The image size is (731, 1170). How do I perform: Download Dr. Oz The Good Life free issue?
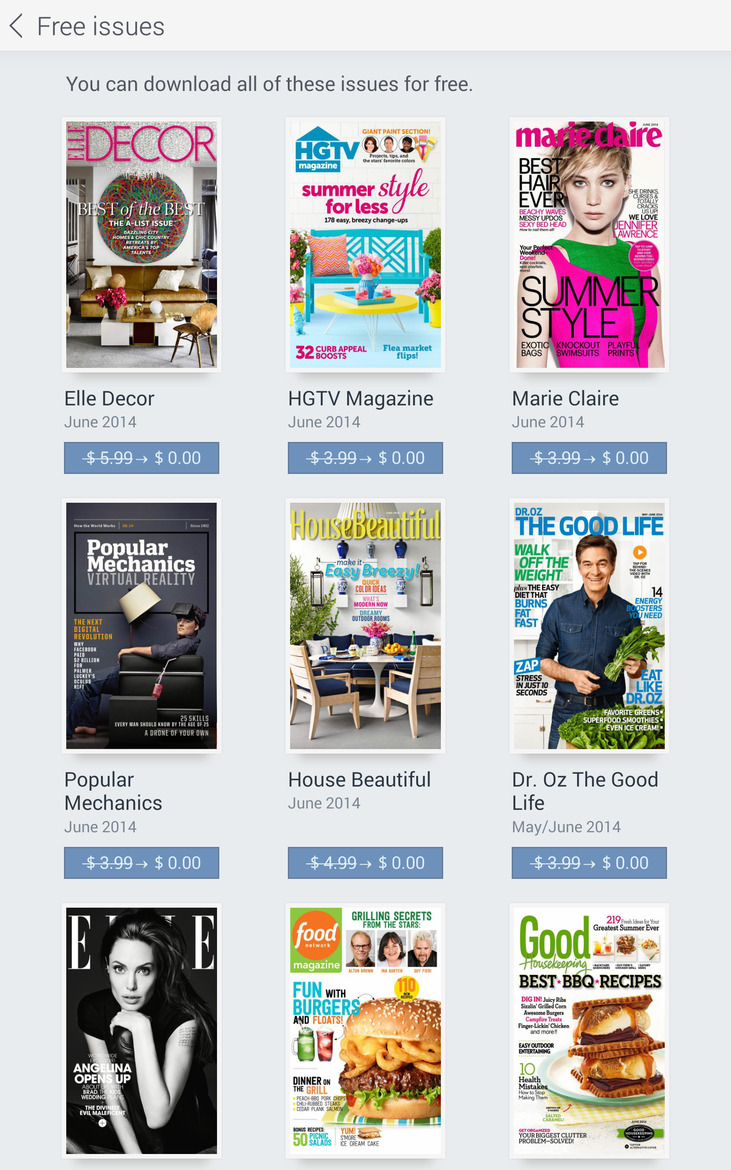click(x=588, y=862)
